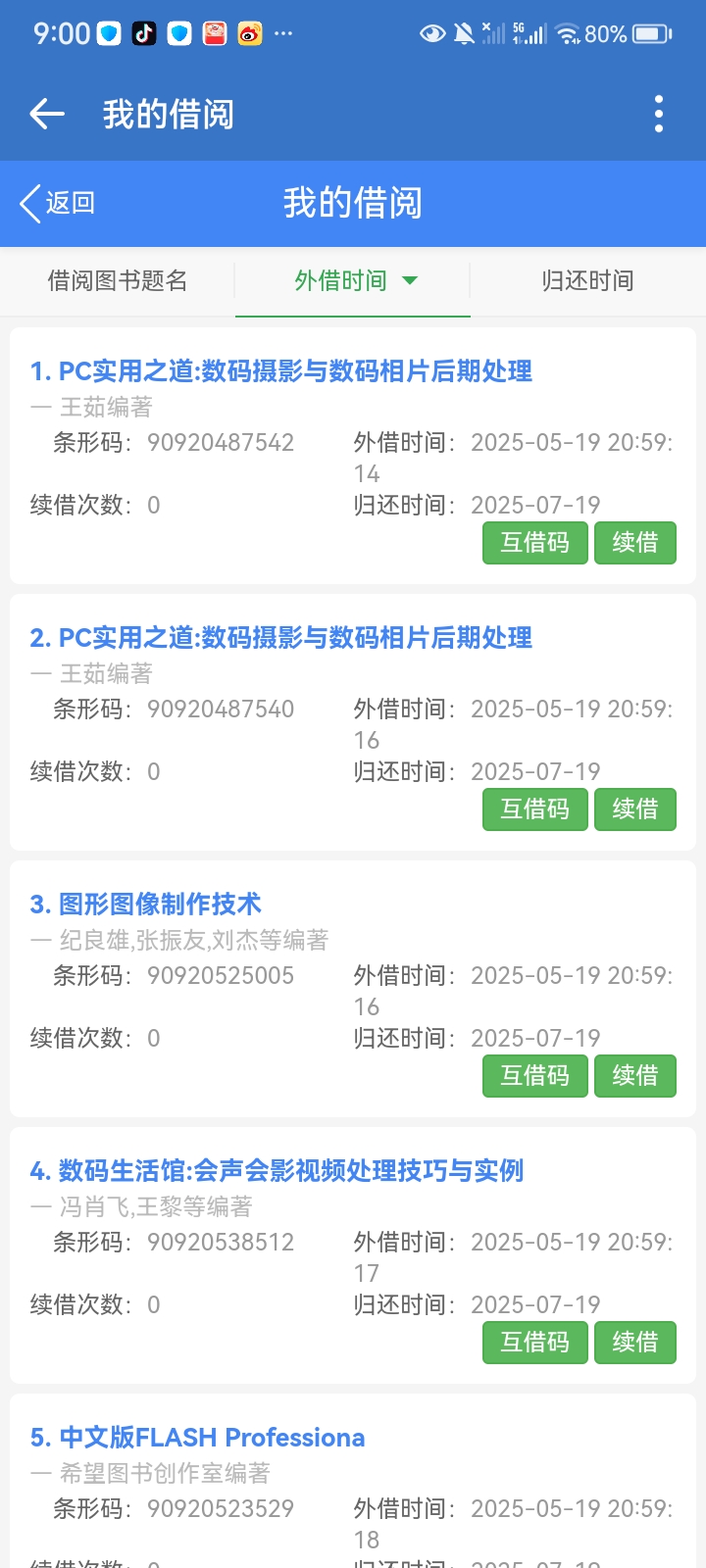This screenshot has height=1568, width=706.
Task: Renew 数码生活馆 book with 续借
Action: [634, 1343]
